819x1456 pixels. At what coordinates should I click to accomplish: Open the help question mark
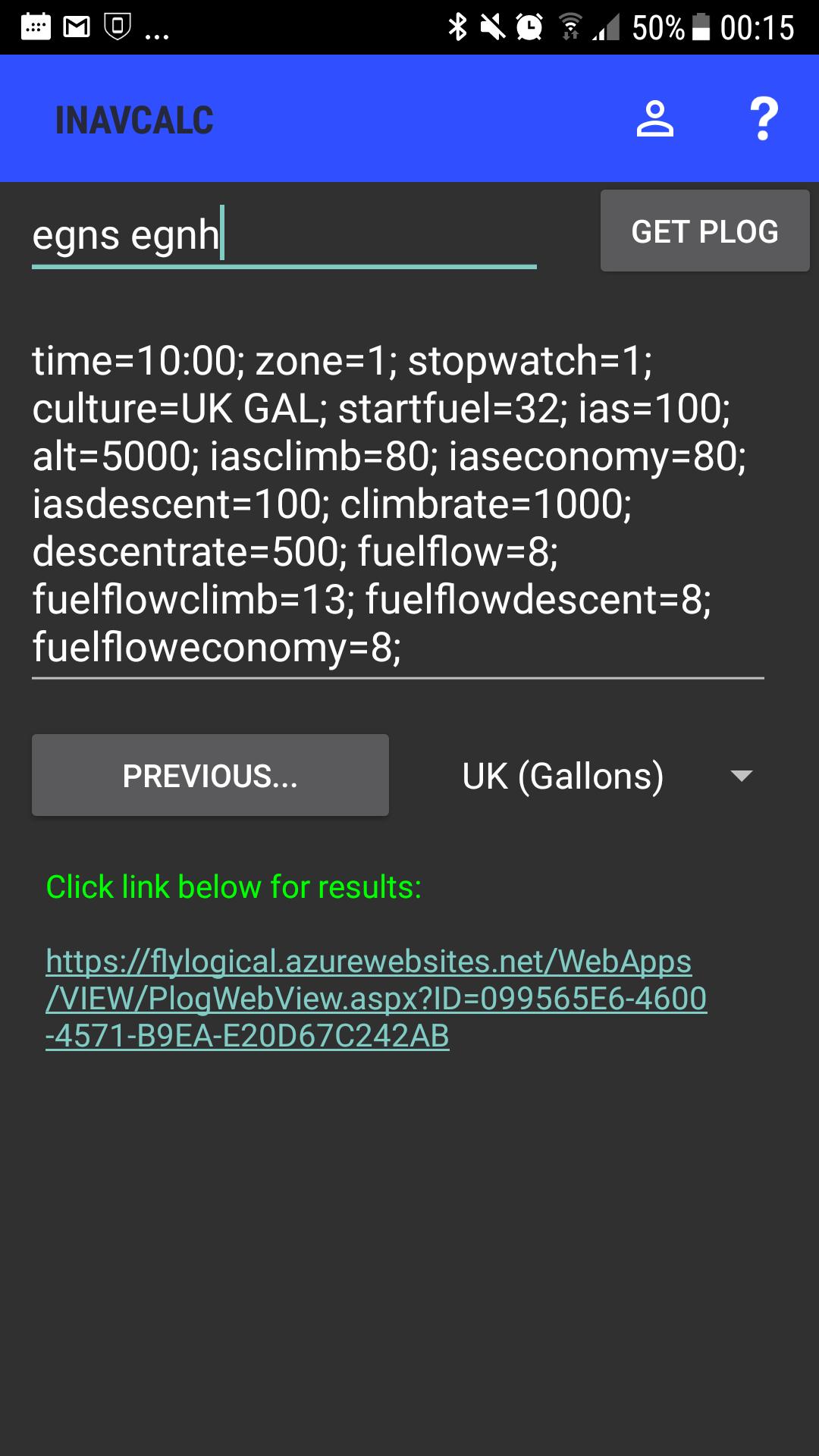coord(764,119)
